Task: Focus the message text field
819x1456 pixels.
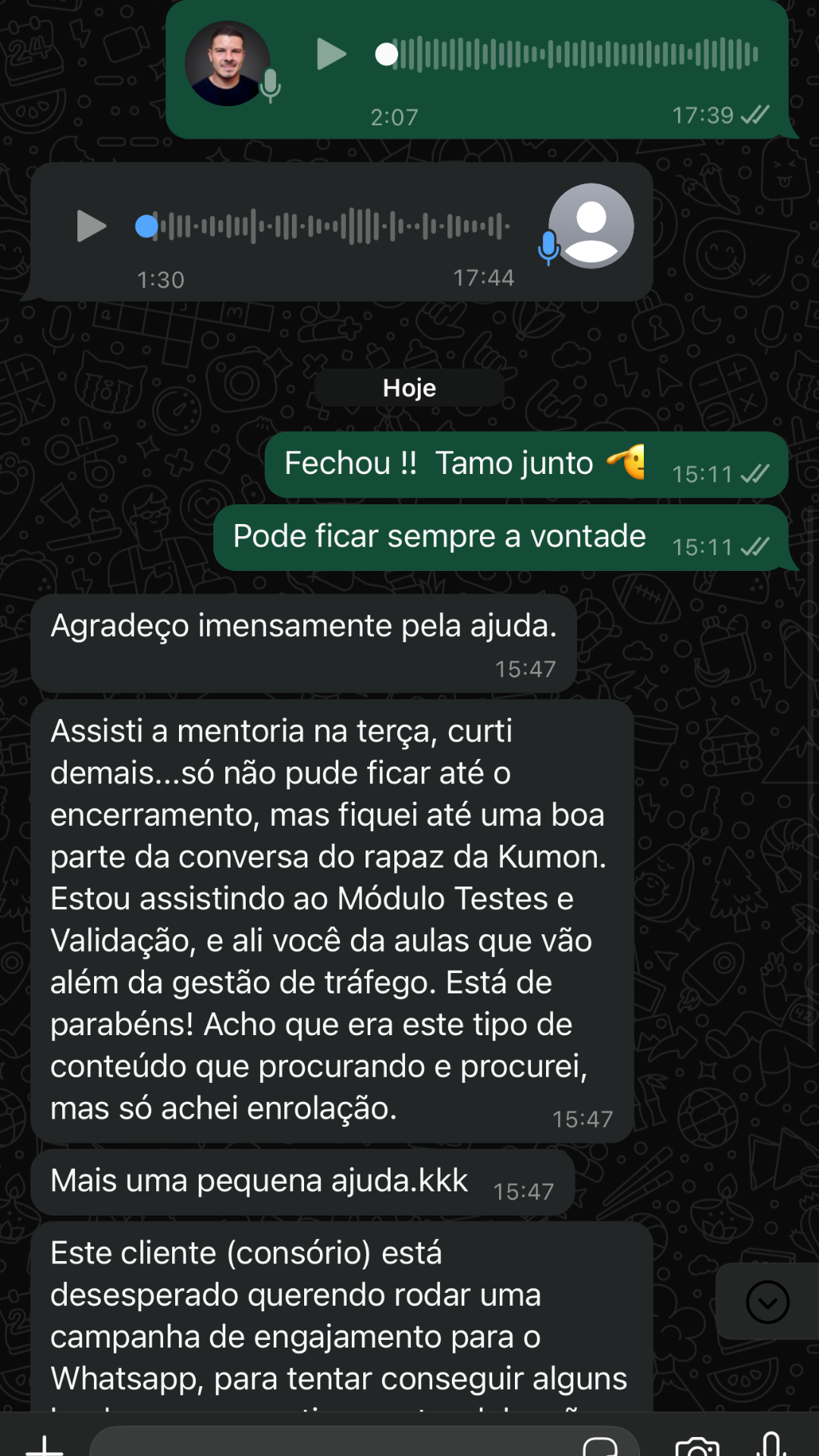Action: [x=334, y=1444]
